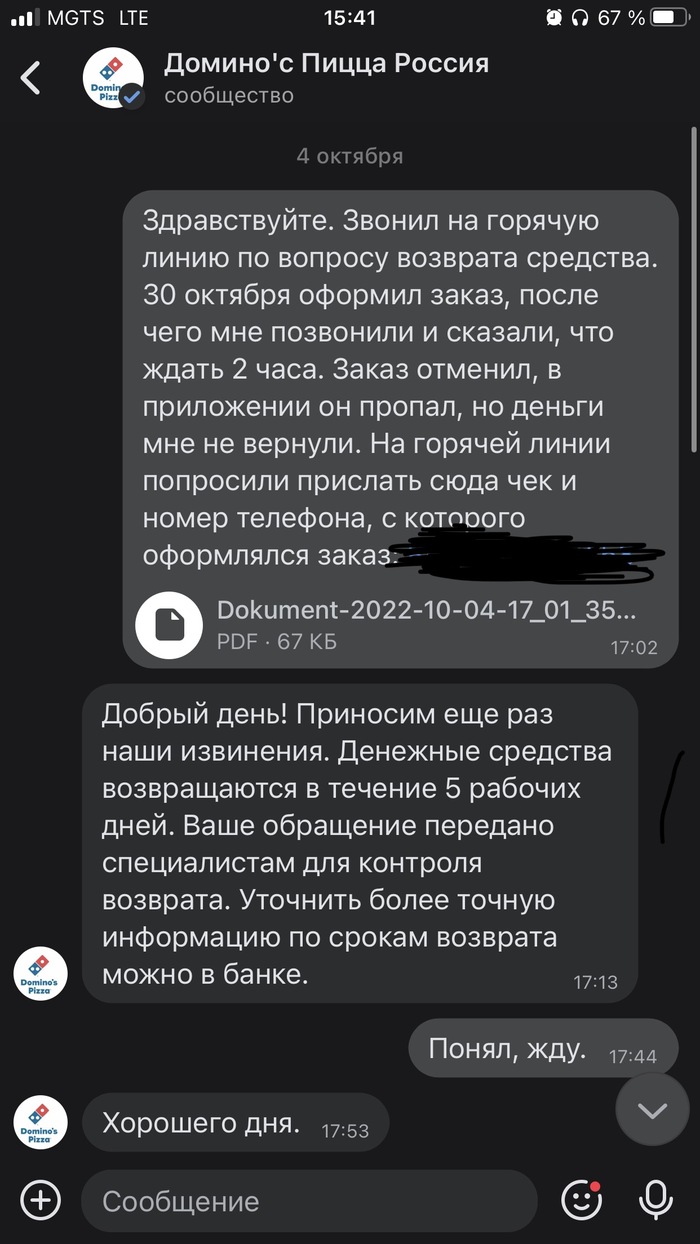Open the sticker and emoji picker
The width and height of the screenshot is (700, 1244).
(x=581, y=1200)
